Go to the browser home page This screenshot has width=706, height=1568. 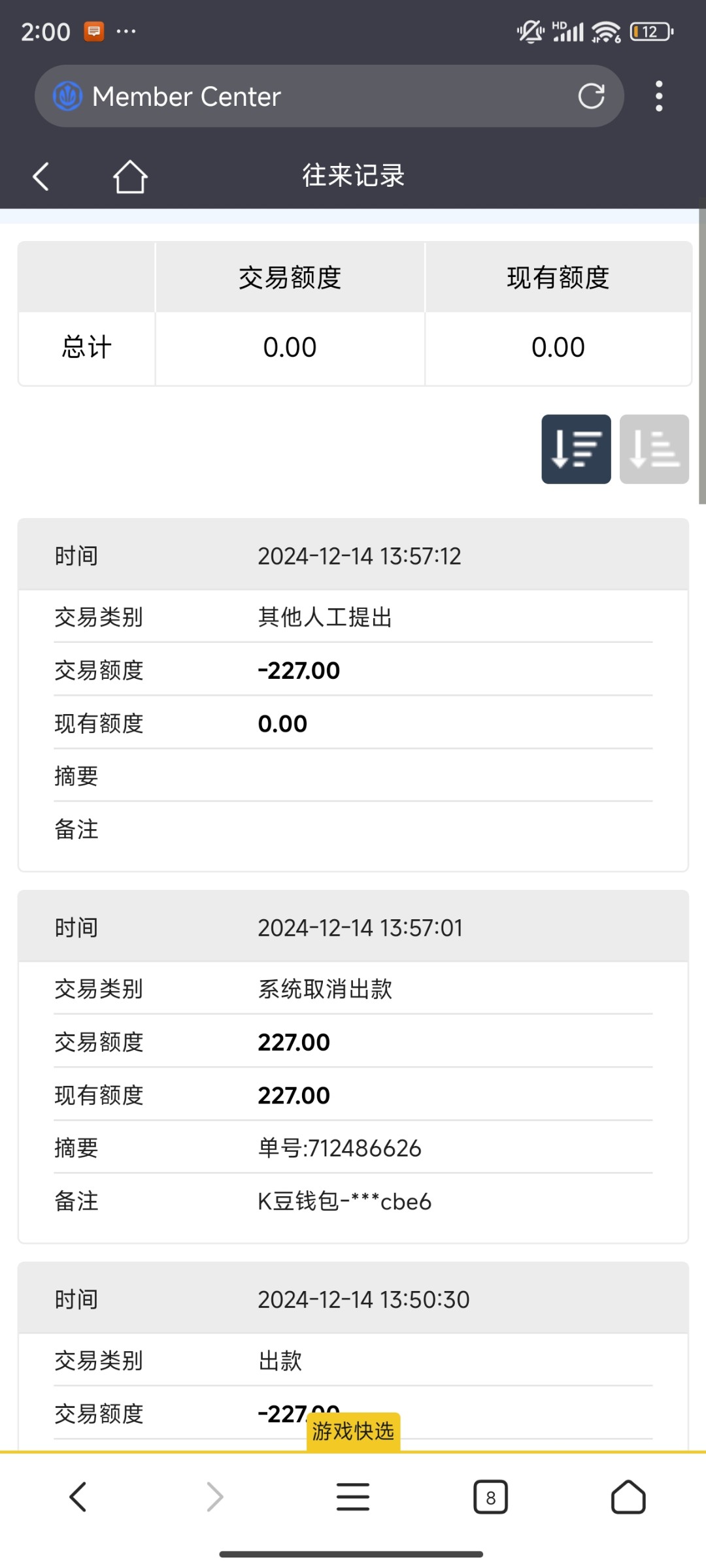point(628,1497)
